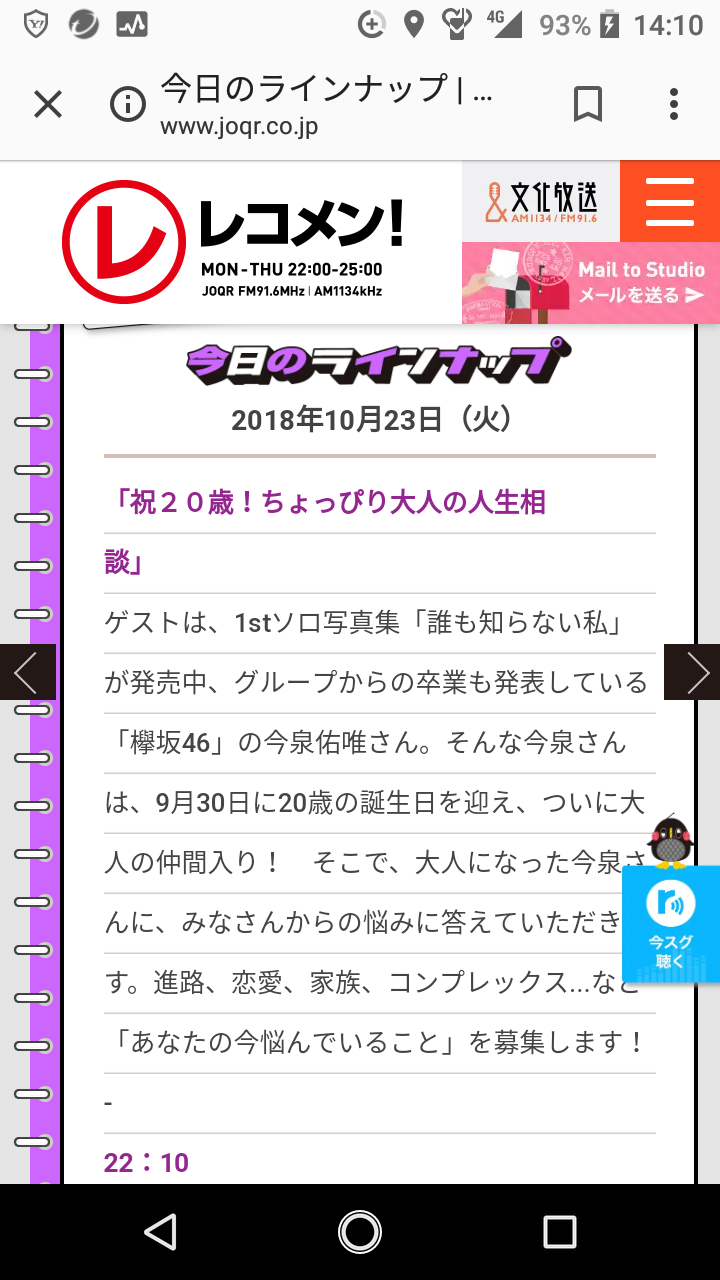Open the orange hamburger menu

(670, 201)
